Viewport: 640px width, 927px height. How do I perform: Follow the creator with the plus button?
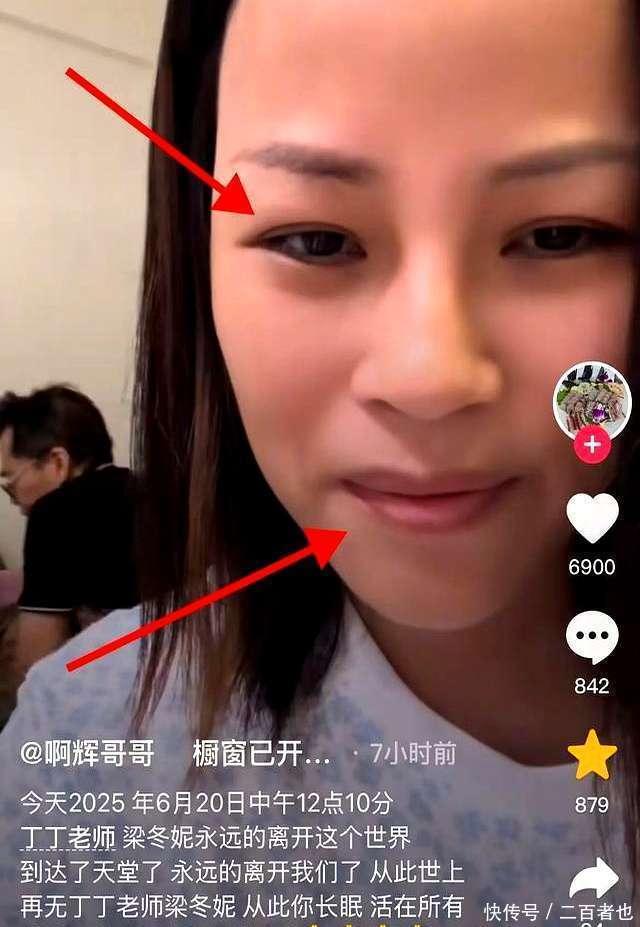click(x=592, y=445)
